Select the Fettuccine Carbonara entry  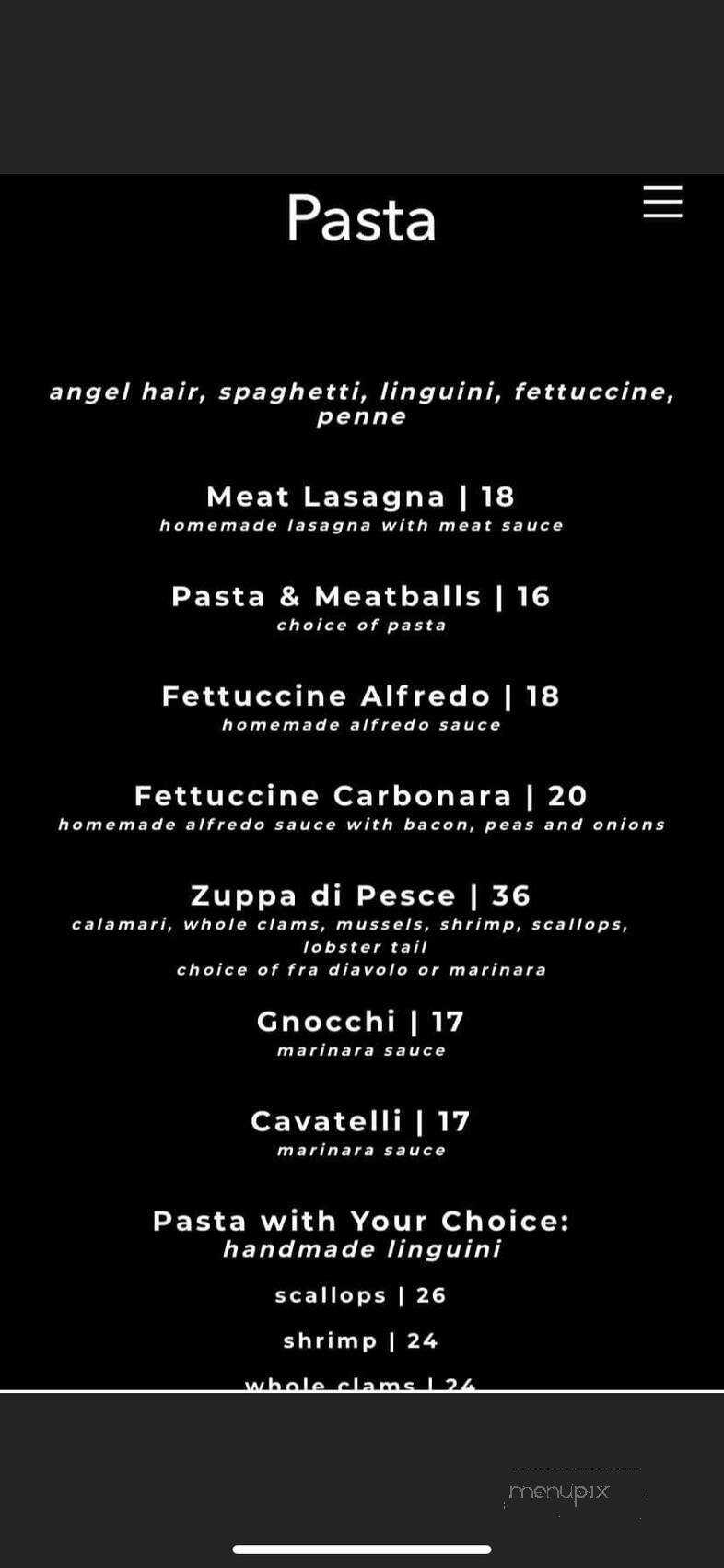click(x=361, y=795)
